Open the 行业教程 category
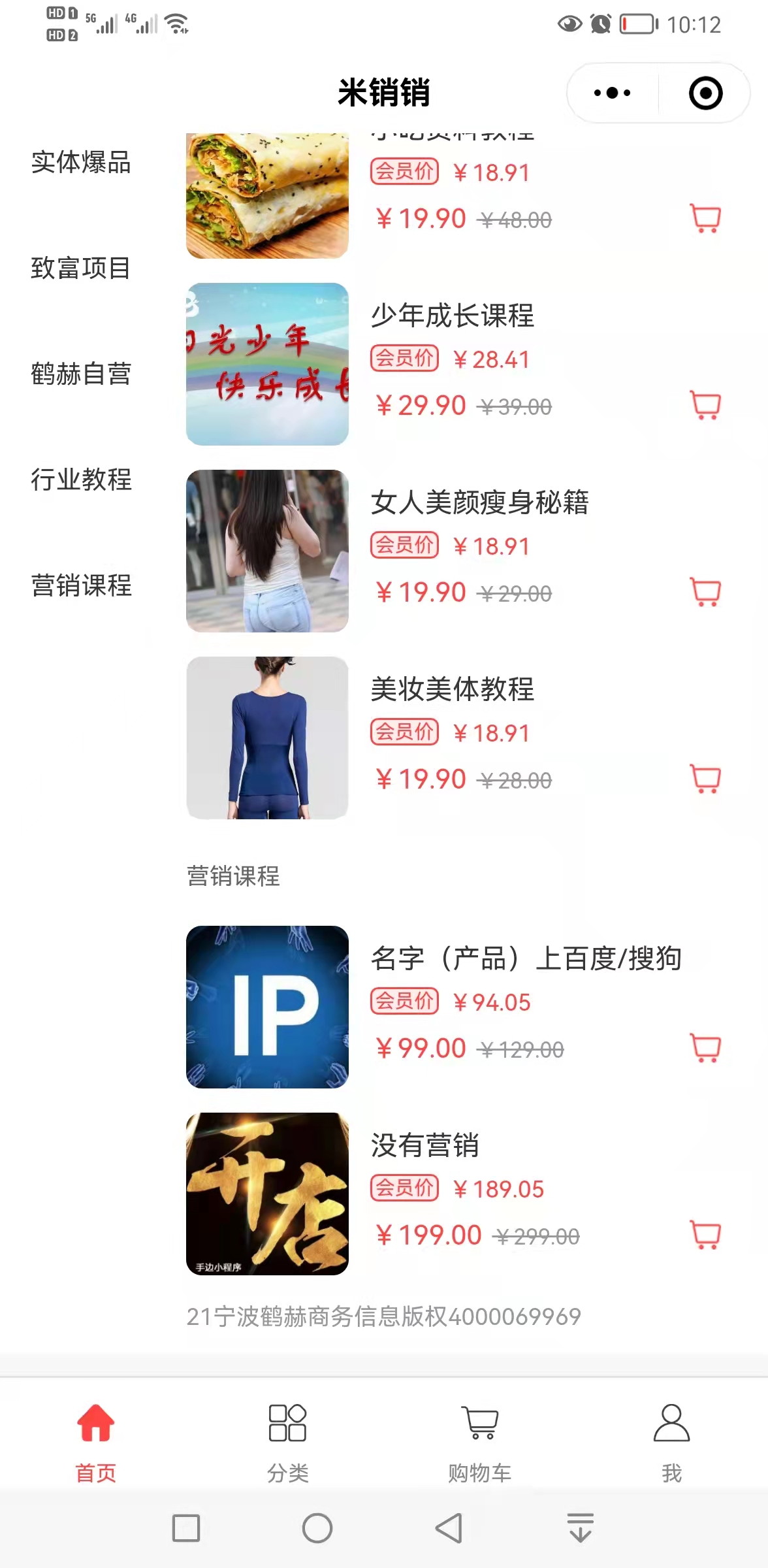The height and width of the screenshot is (1568, 768). point(81,480)
